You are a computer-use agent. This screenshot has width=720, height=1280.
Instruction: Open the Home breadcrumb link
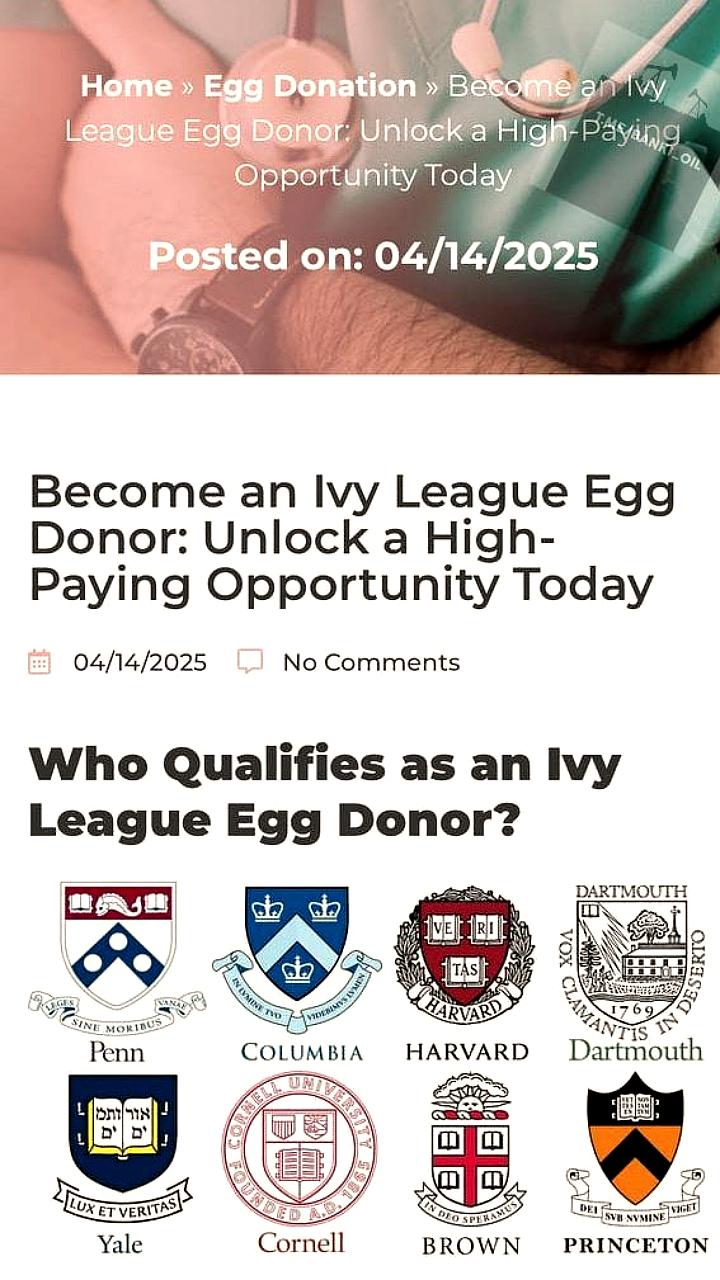[126, 86]
